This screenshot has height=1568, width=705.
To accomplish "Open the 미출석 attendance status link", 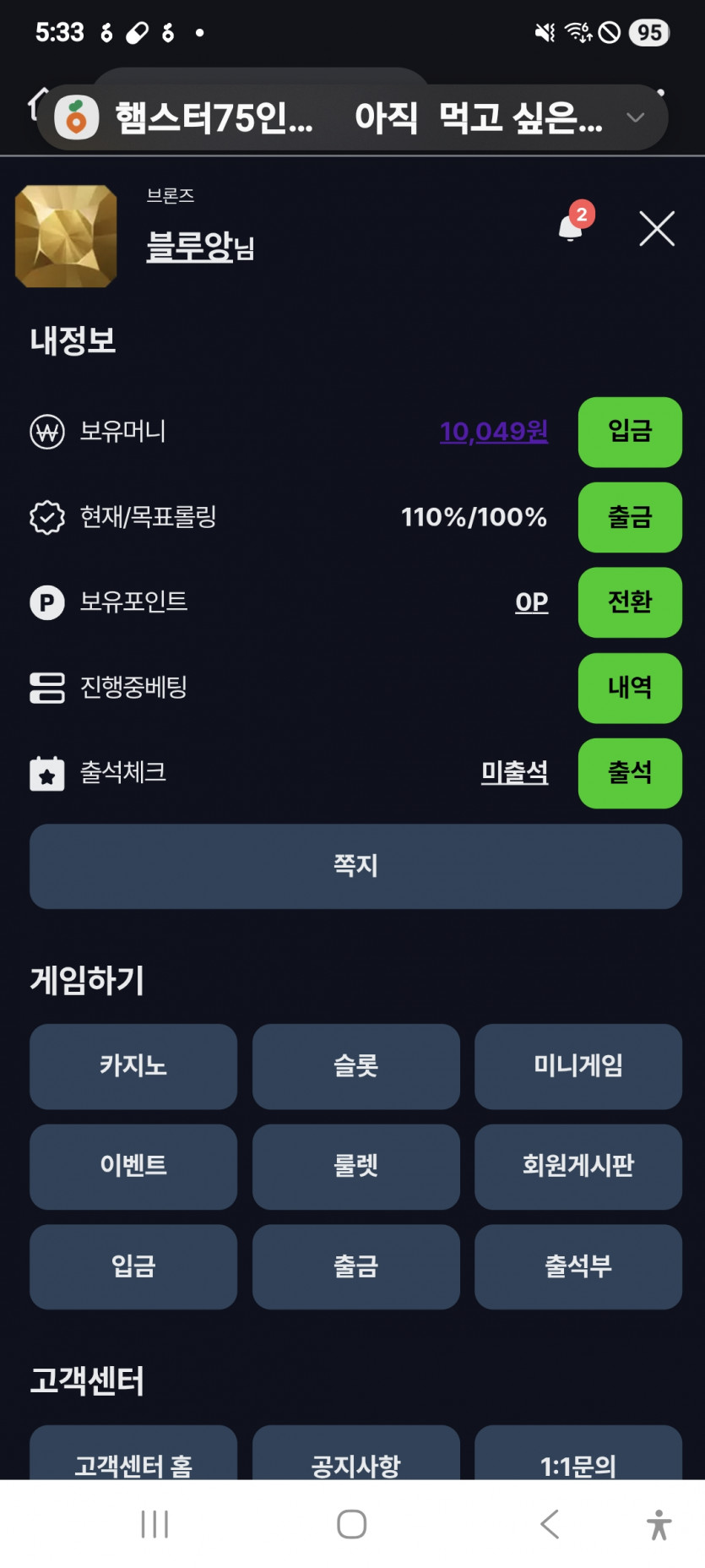I will click(x=515, y=773).
